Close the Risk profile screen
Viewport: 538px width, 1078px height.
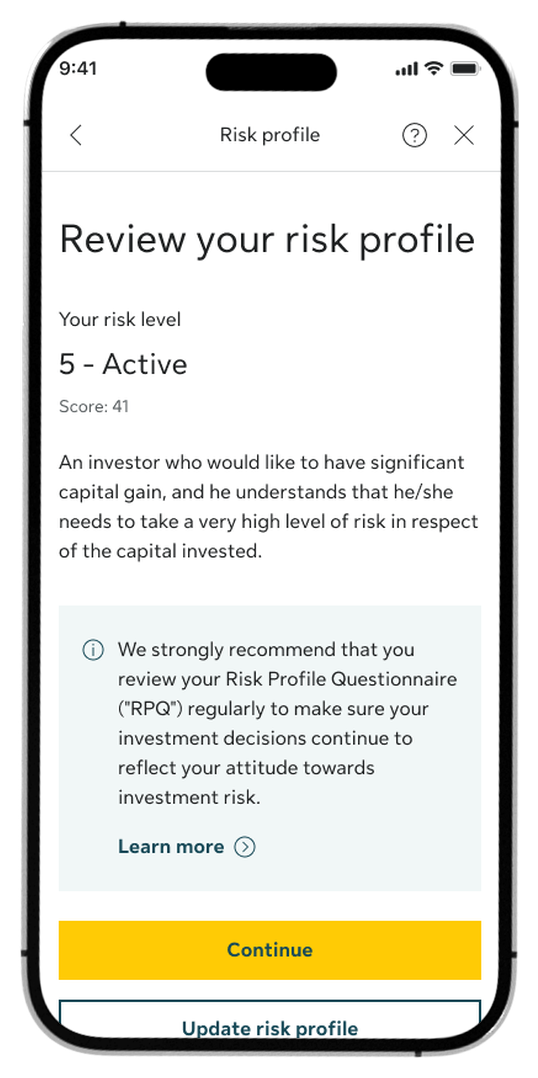(x=464, y=135)
